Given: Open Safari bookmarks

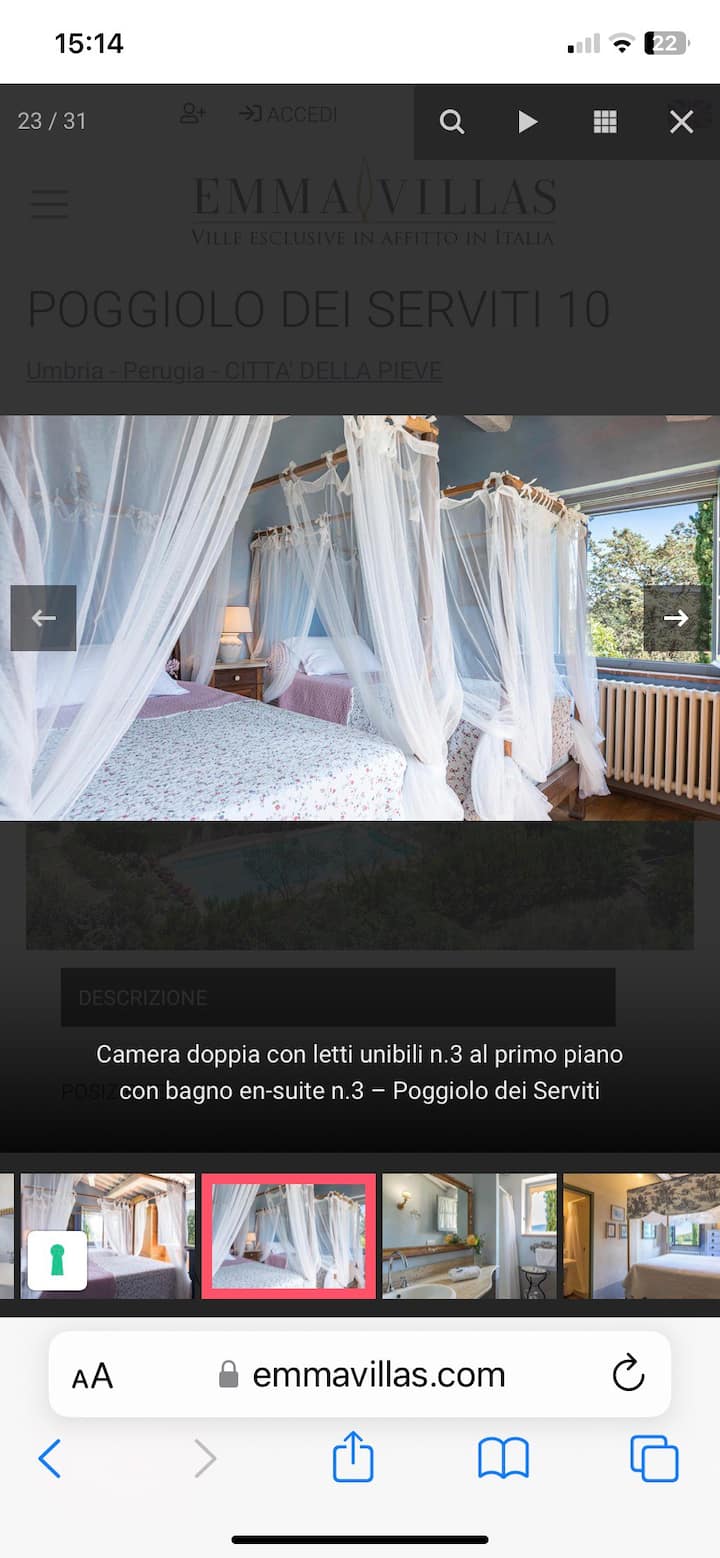Looking at the screenshot, I should (x=503, y=1459).
